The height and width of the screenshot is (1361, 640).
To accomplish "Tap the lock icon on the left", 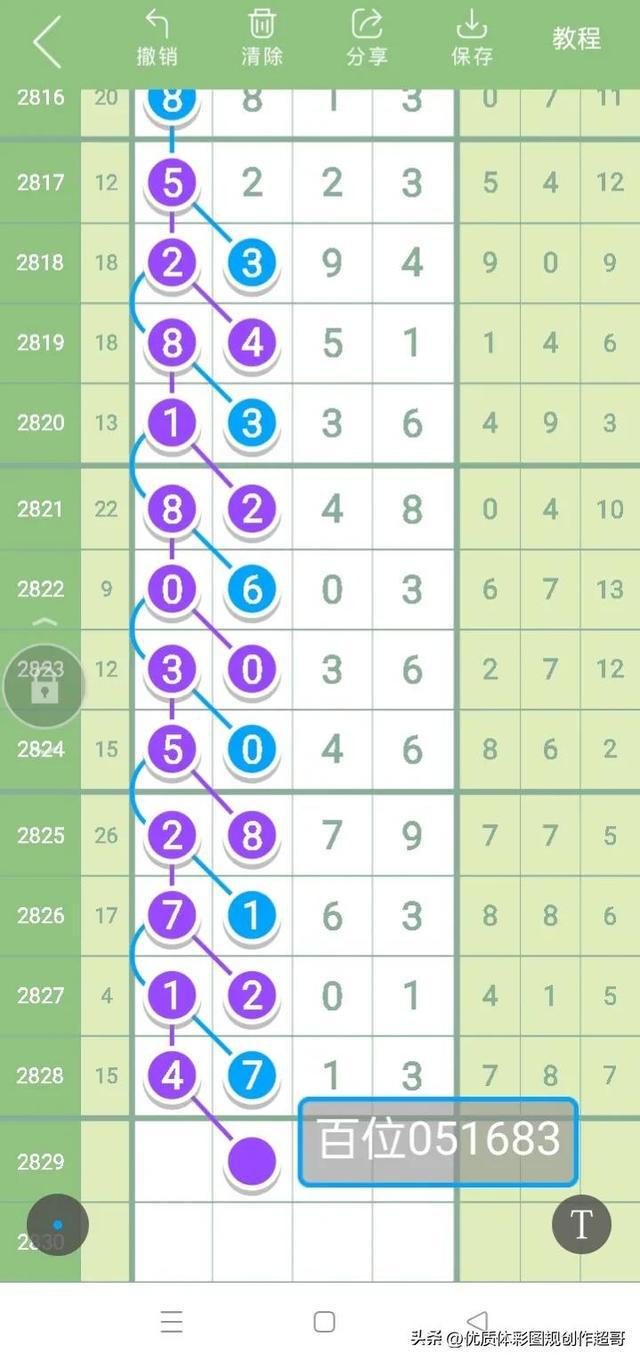I will coord(43,686).
